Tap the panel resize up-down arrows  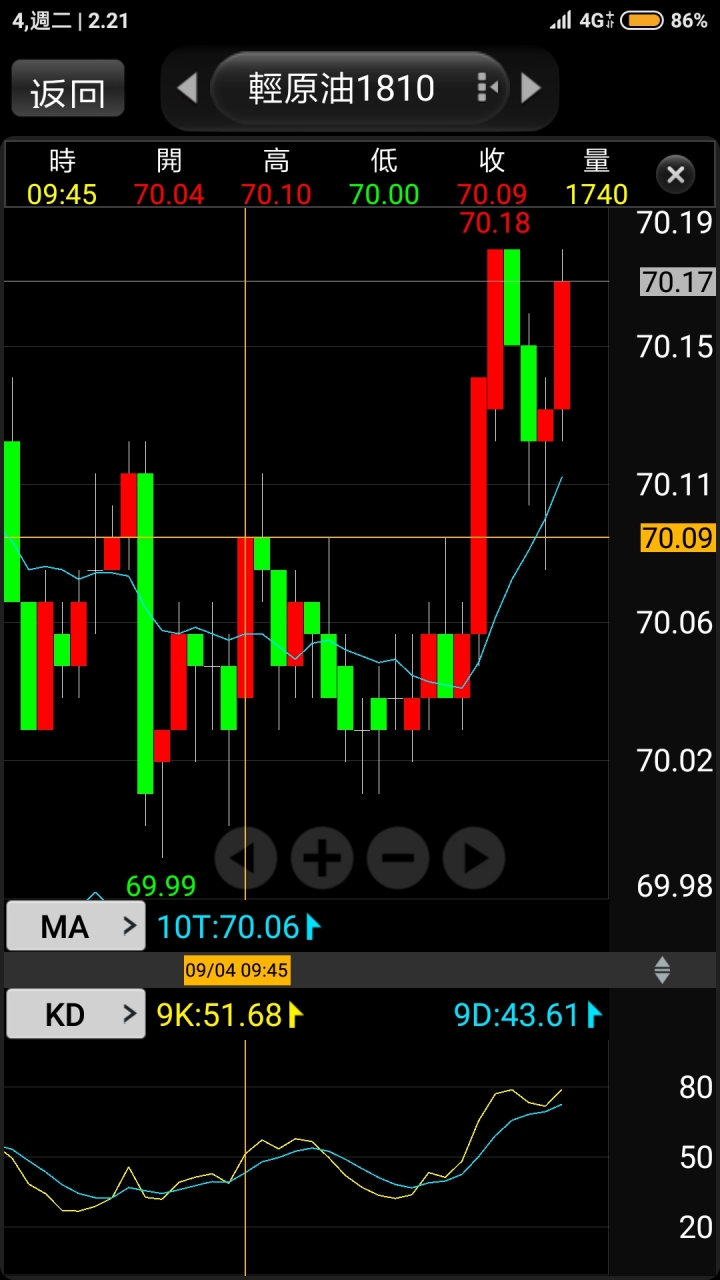[x=662, y=969]
